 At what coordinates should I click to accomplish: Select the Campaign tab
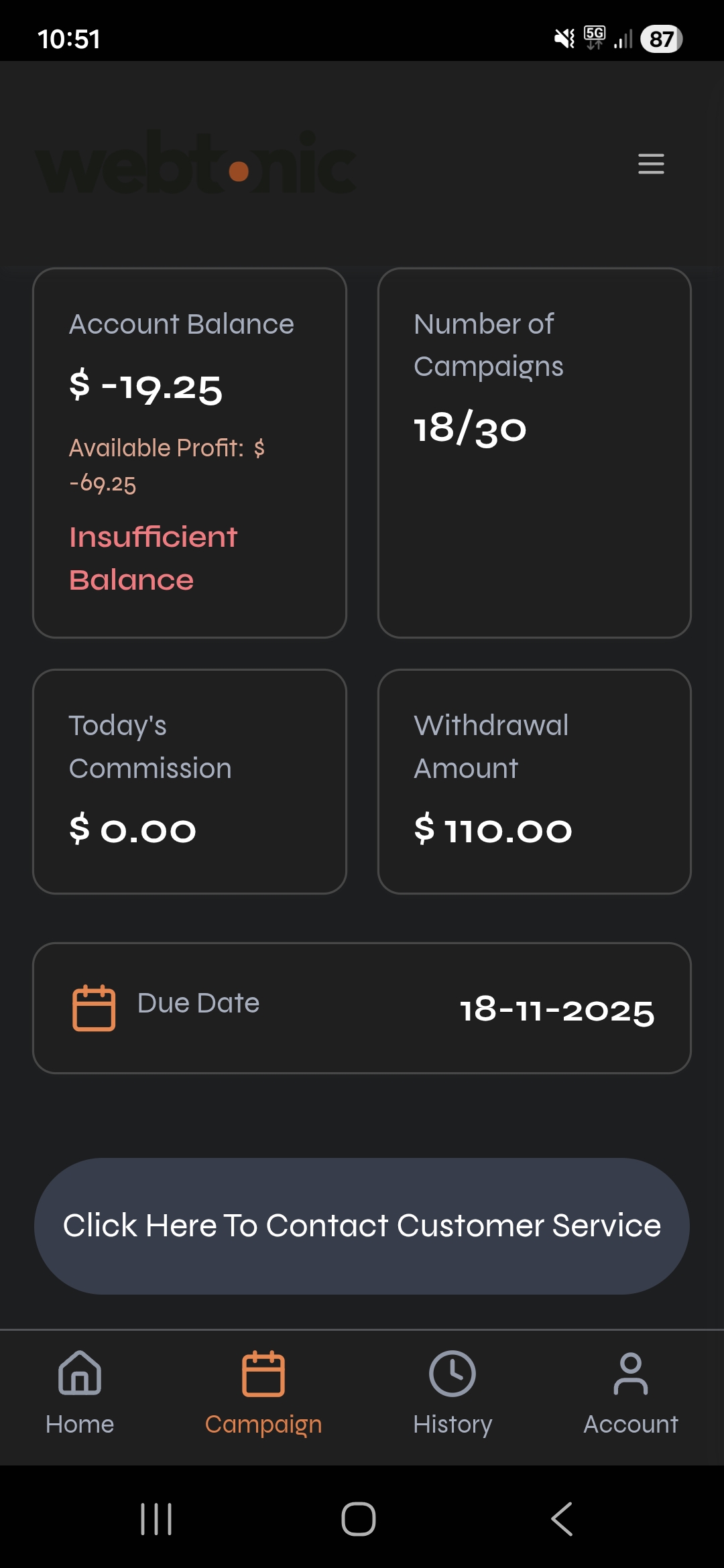point(263,1392)
